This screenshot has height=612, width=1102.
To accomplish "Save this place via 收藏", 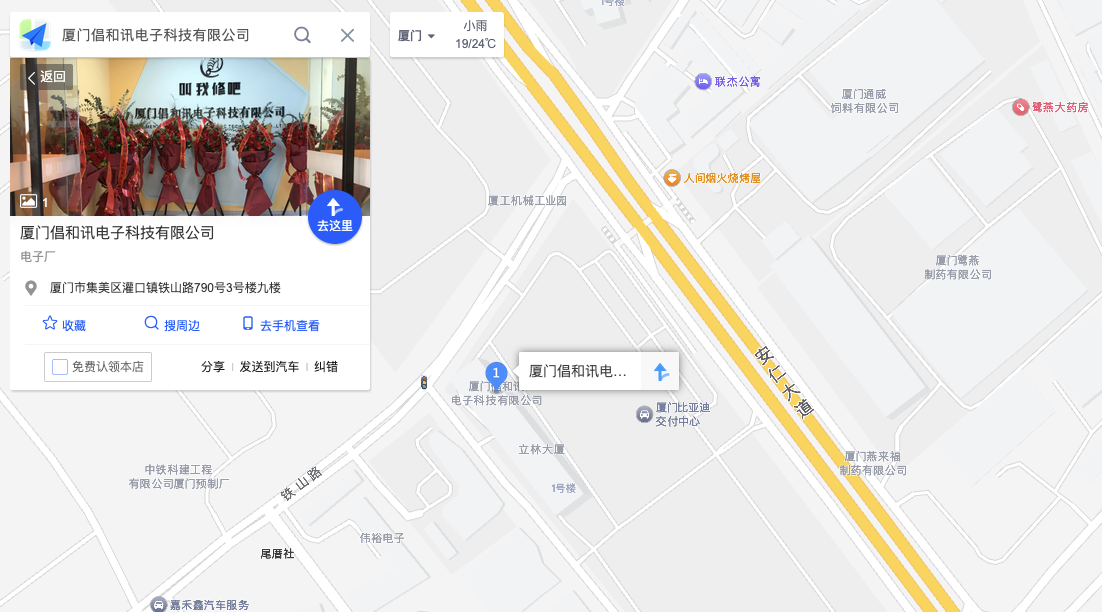I will coord(64,325).
